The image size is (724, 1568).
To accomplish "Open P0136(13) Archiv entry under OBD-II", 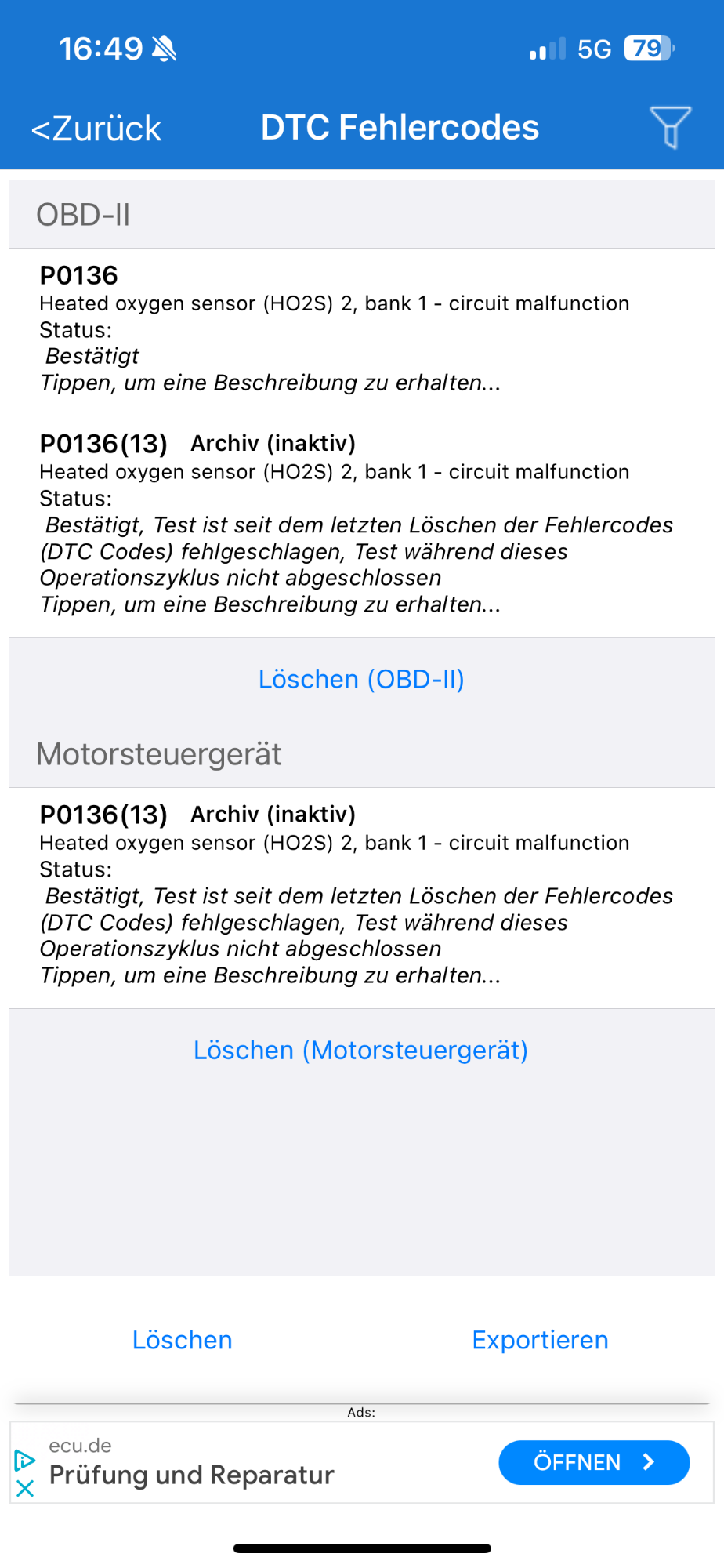I will point(362,526).
